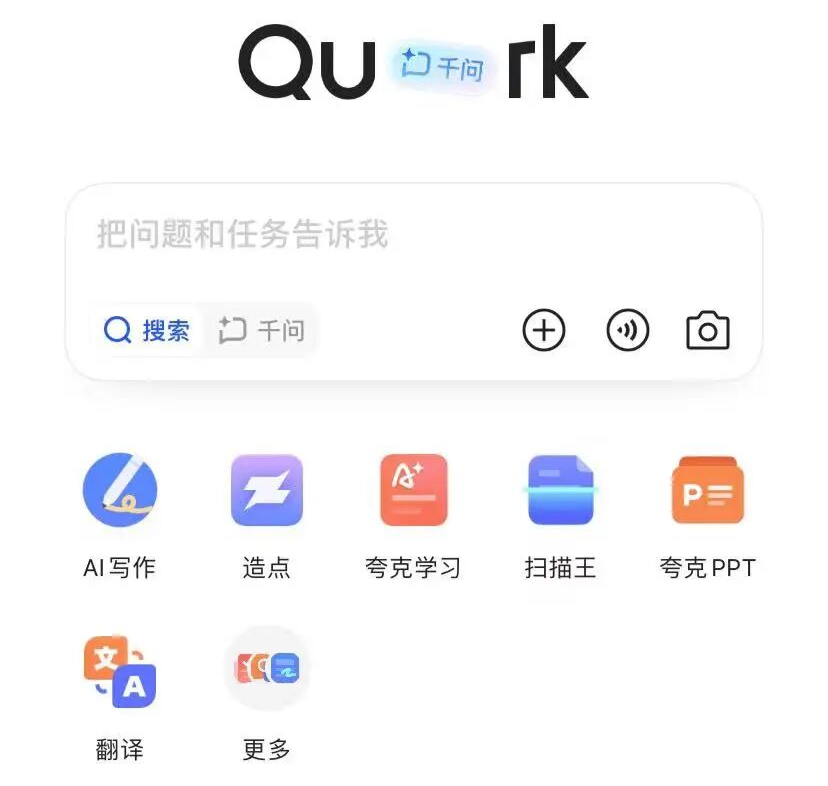Open the 扫描王 scanner
828x786 pixels.
coord(561,490)
